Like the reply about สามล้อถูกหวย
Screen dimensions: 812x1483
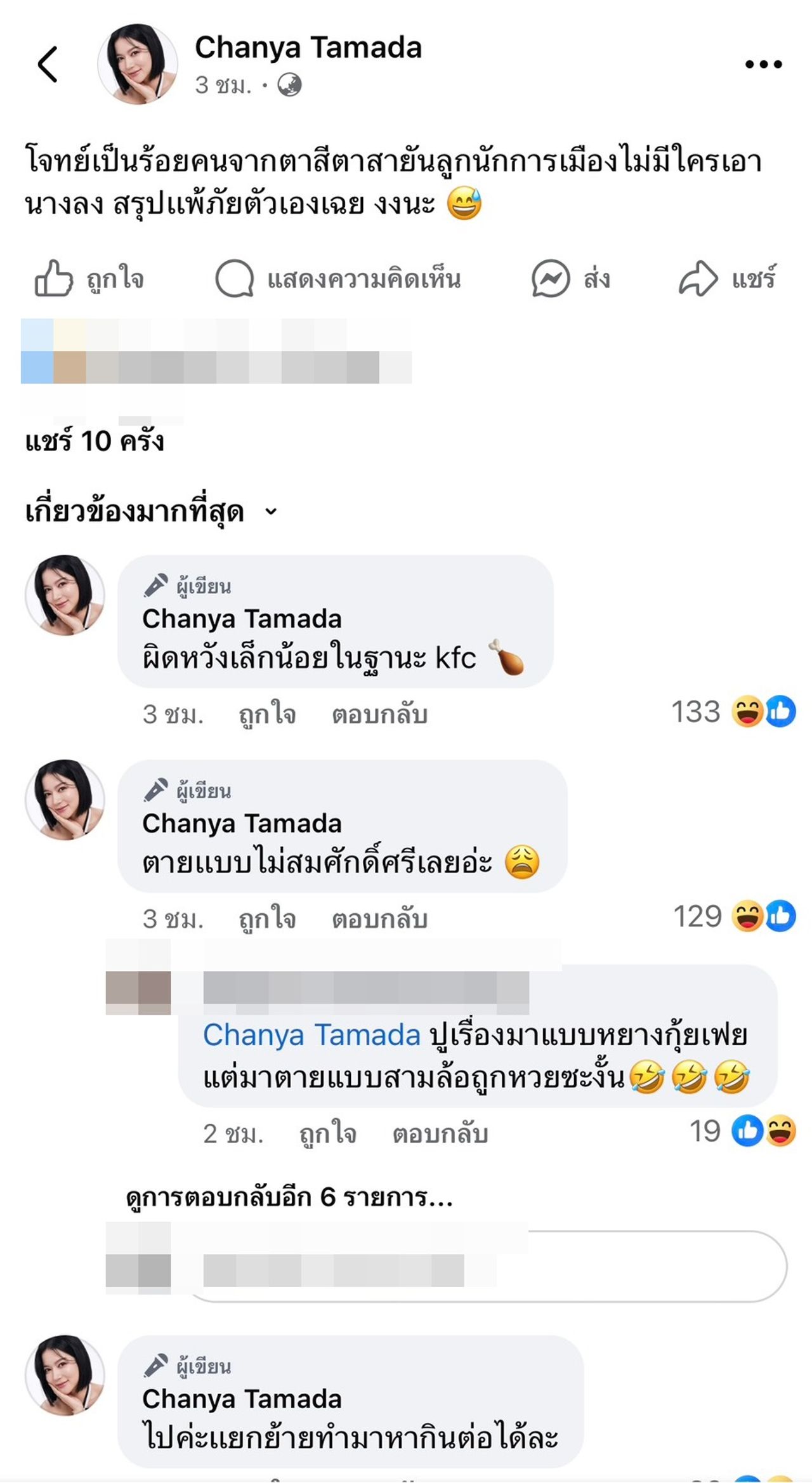[327, 1133]
